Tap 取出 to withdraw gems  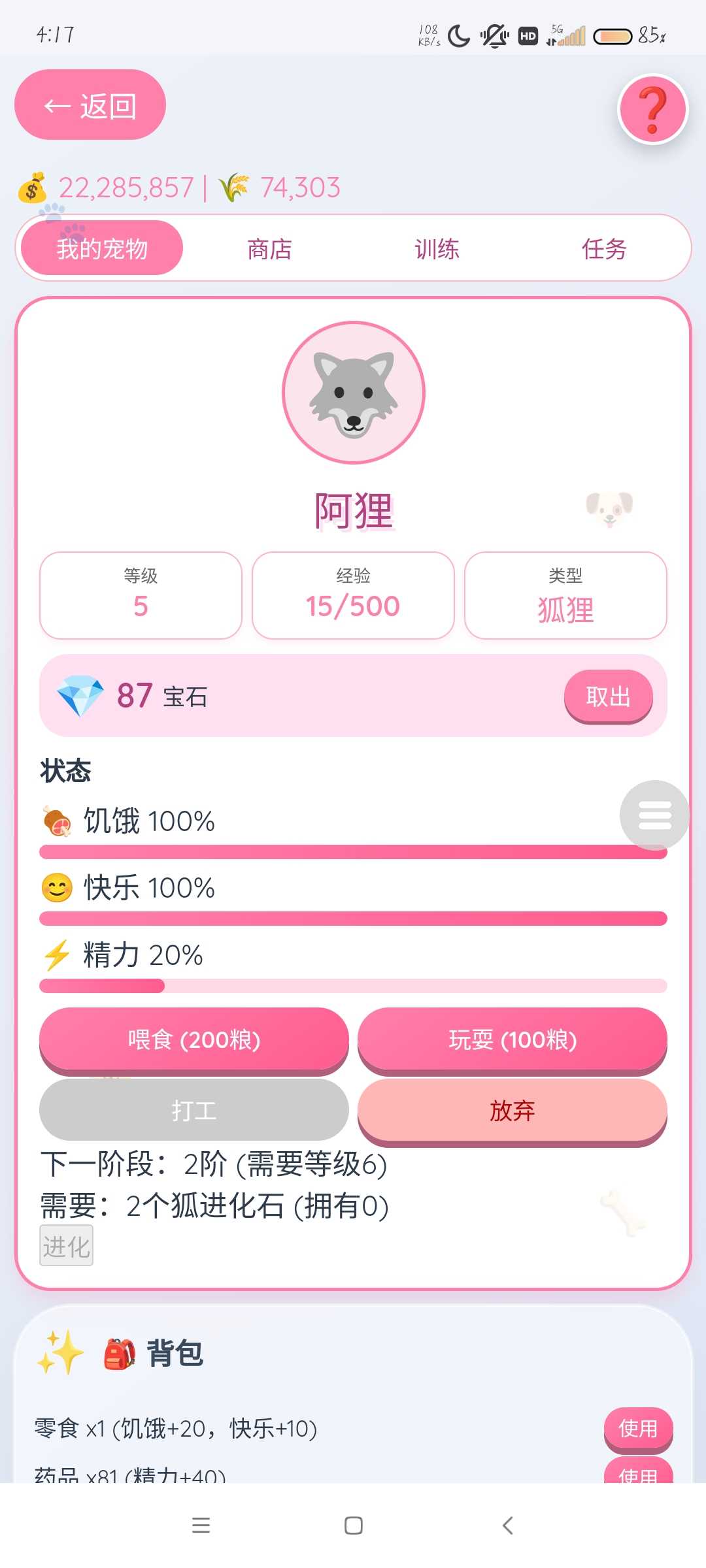pyautogui.click(x=608, y=696)
